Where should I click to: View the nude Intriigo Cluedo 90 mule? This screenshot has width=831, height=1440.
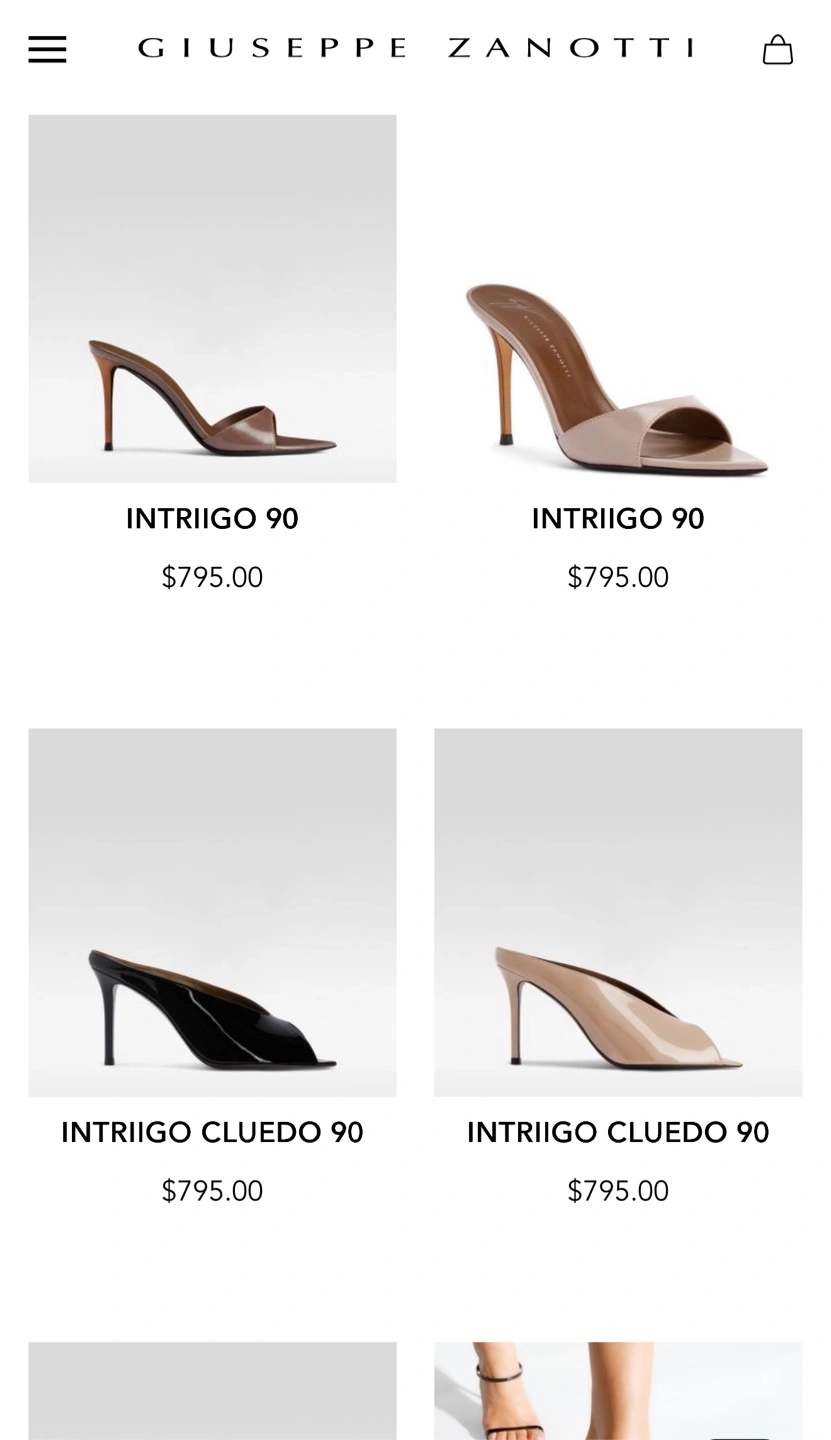(617, 912)
